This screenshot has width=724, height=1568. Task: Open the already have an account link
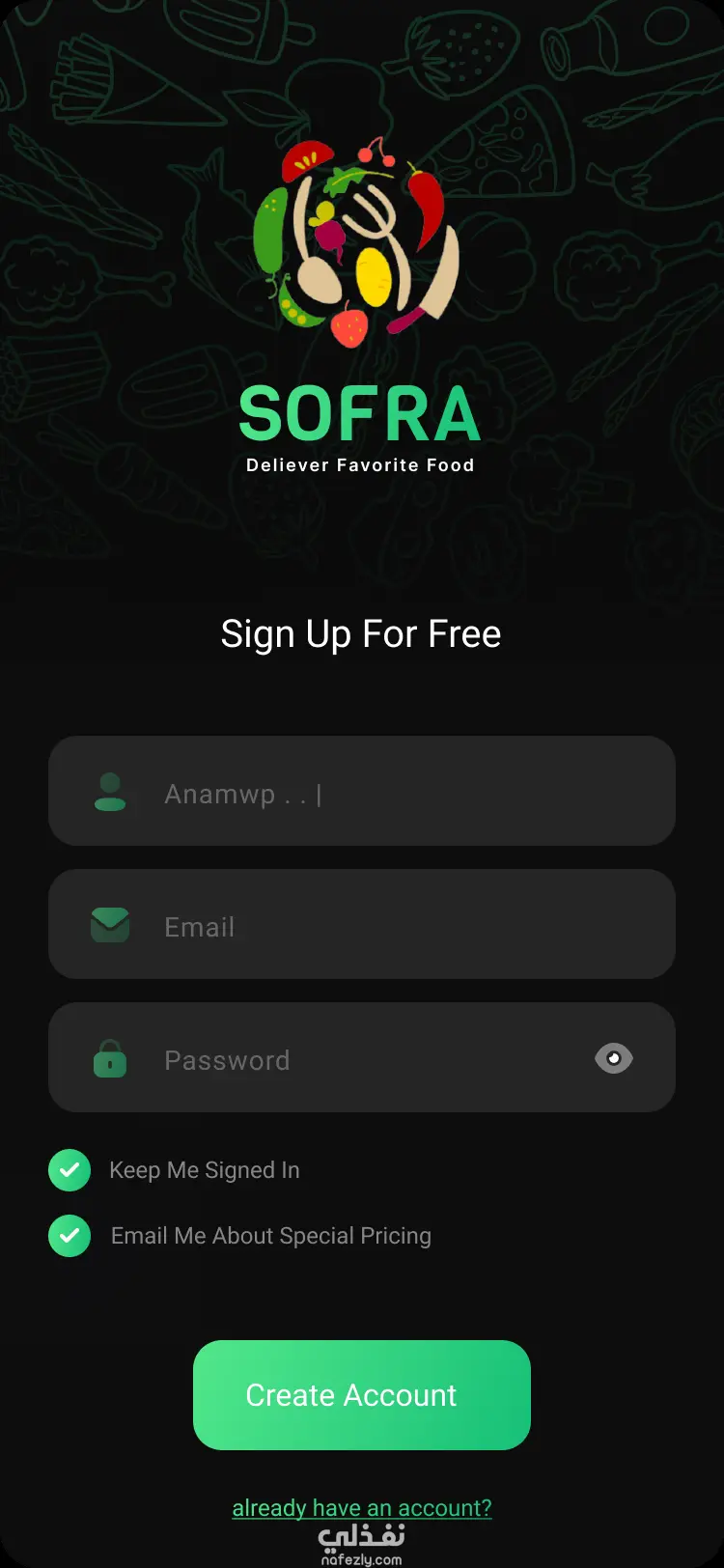pos(362,1507)
